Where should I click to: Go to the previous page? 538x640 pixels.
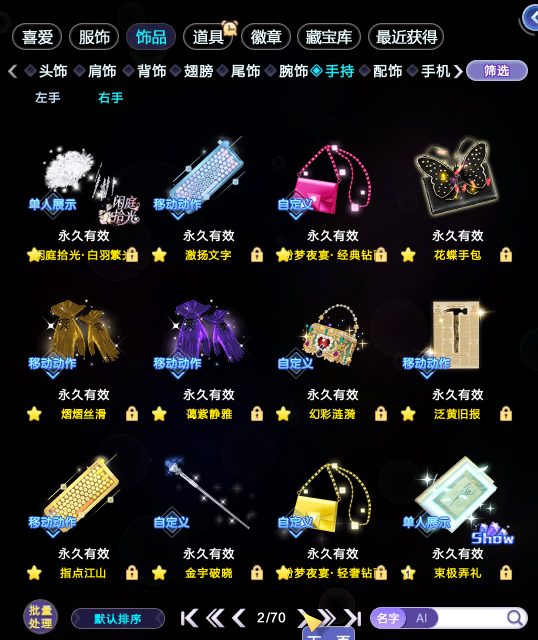point(238,618)
